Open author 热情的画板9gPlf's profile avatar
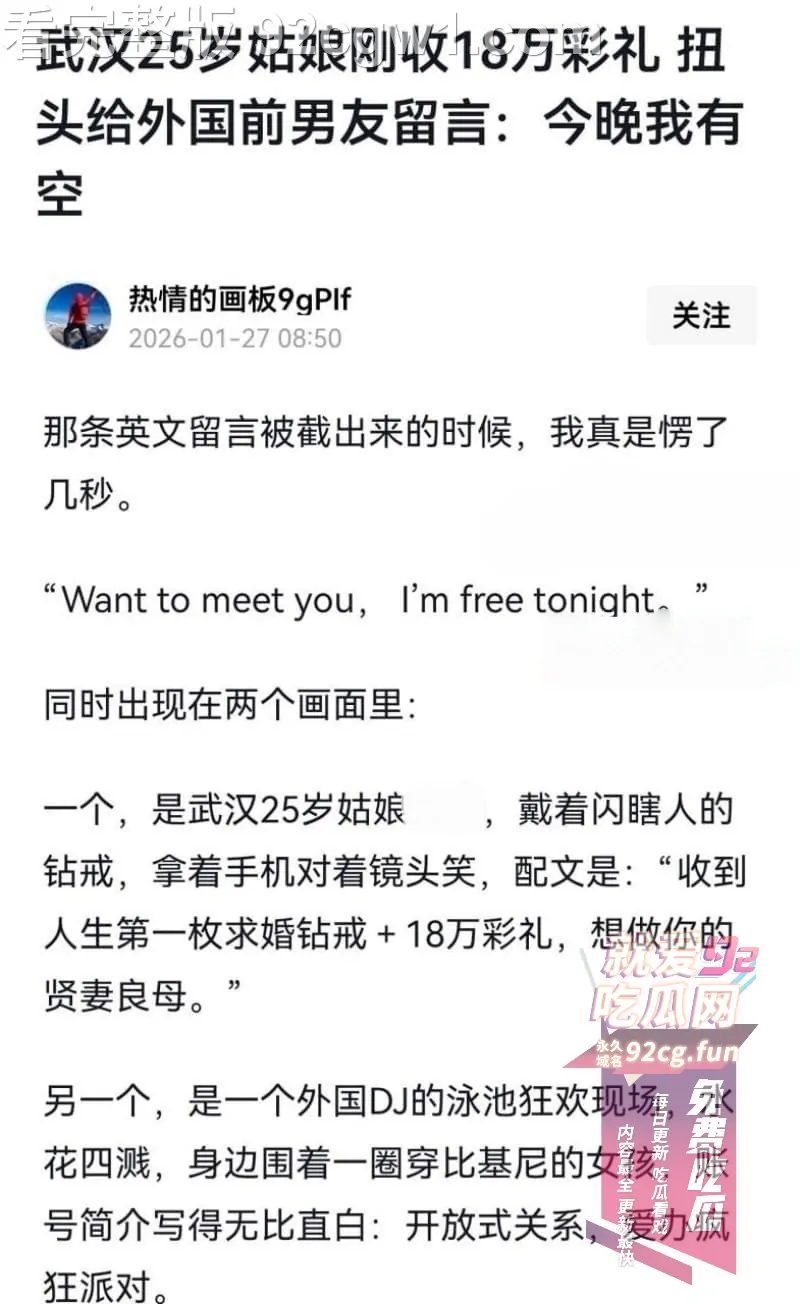The width and height of the screenshot is (800, 1304). pyautogui.click(x=78, y=316)
